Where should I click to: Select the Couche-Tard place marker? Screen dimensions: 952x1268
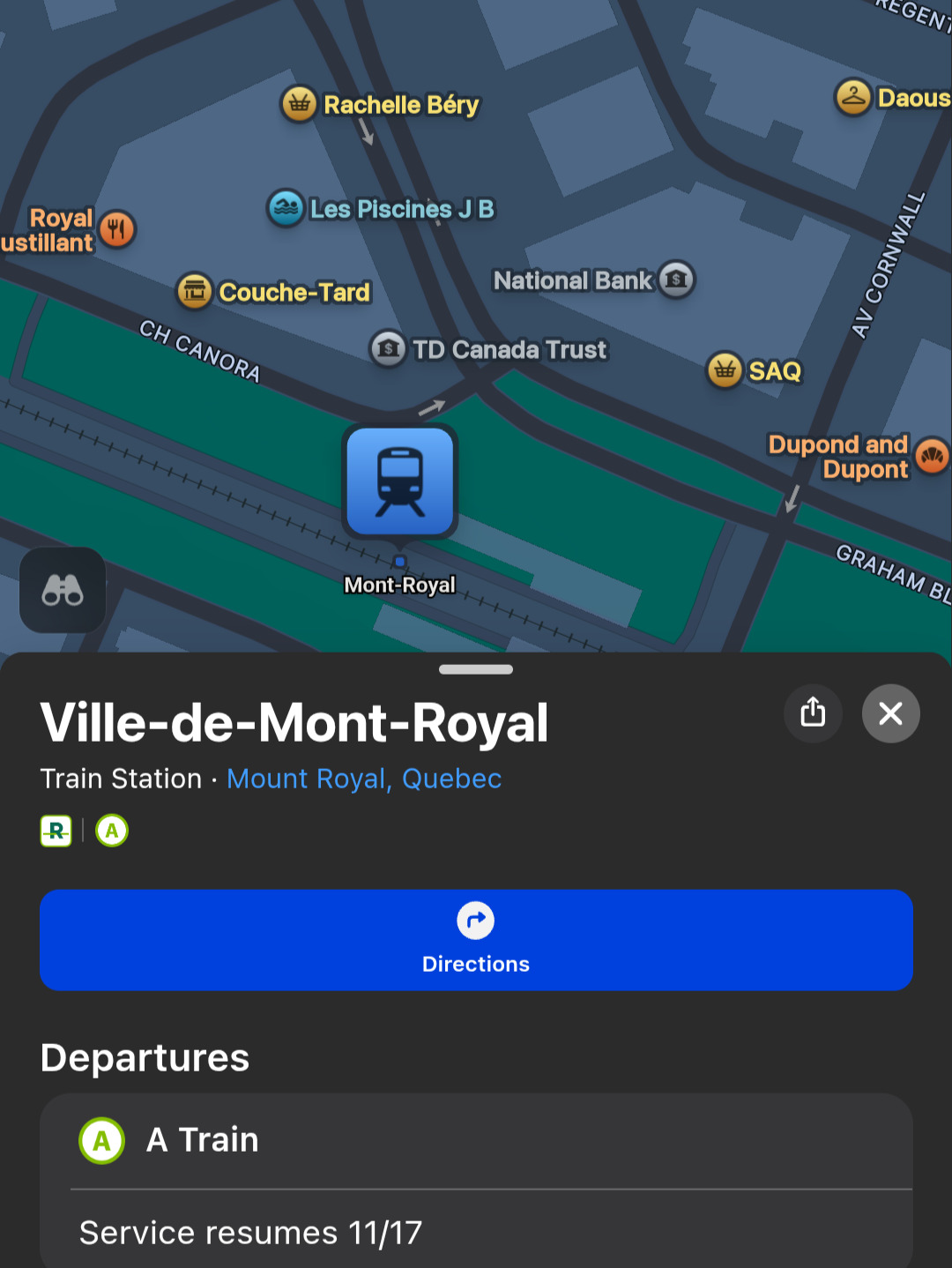(195, 291)
